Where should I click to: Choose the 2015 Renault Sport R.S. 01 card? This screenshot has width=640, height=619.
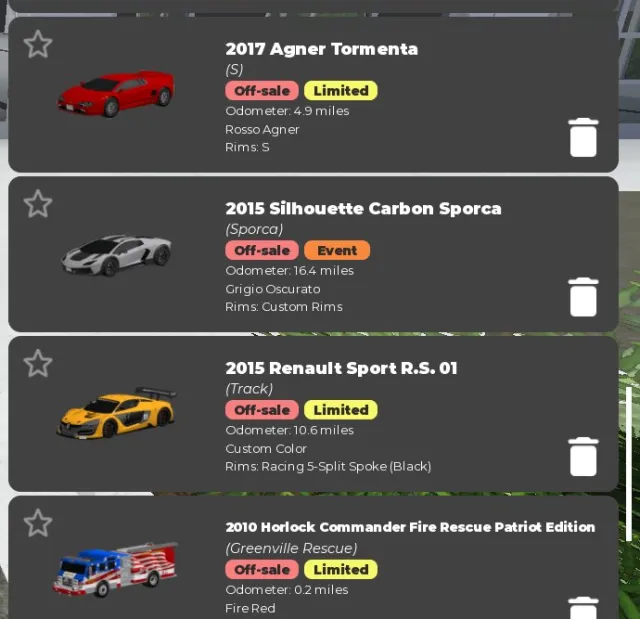[x=313, y=414]
